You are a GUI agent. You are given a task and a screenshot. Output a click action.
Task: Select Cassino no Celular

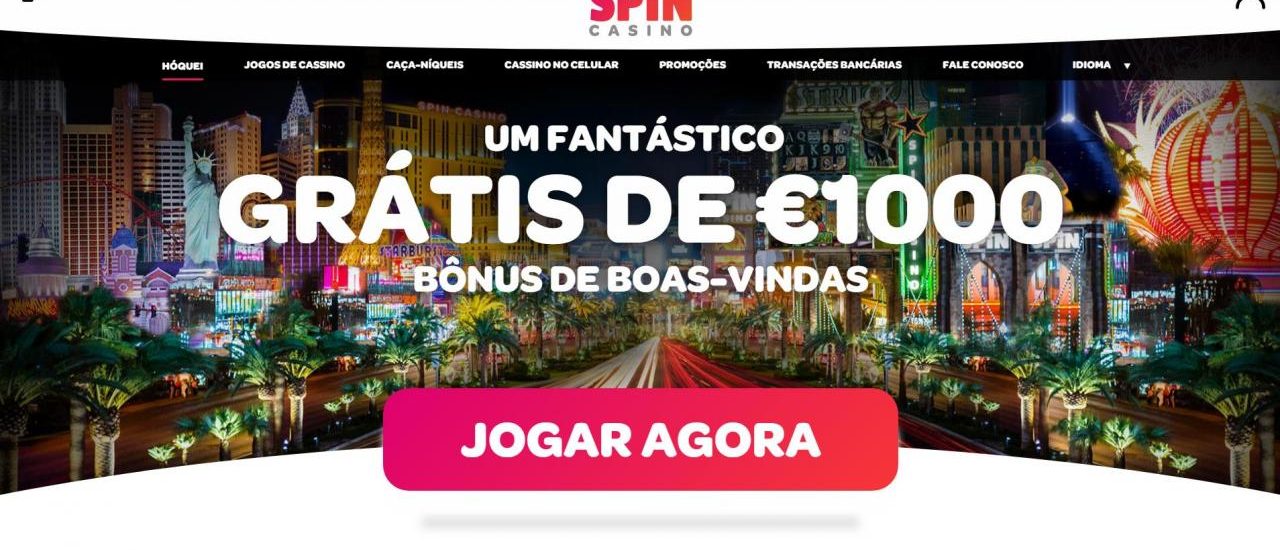[x=561, y=65]
